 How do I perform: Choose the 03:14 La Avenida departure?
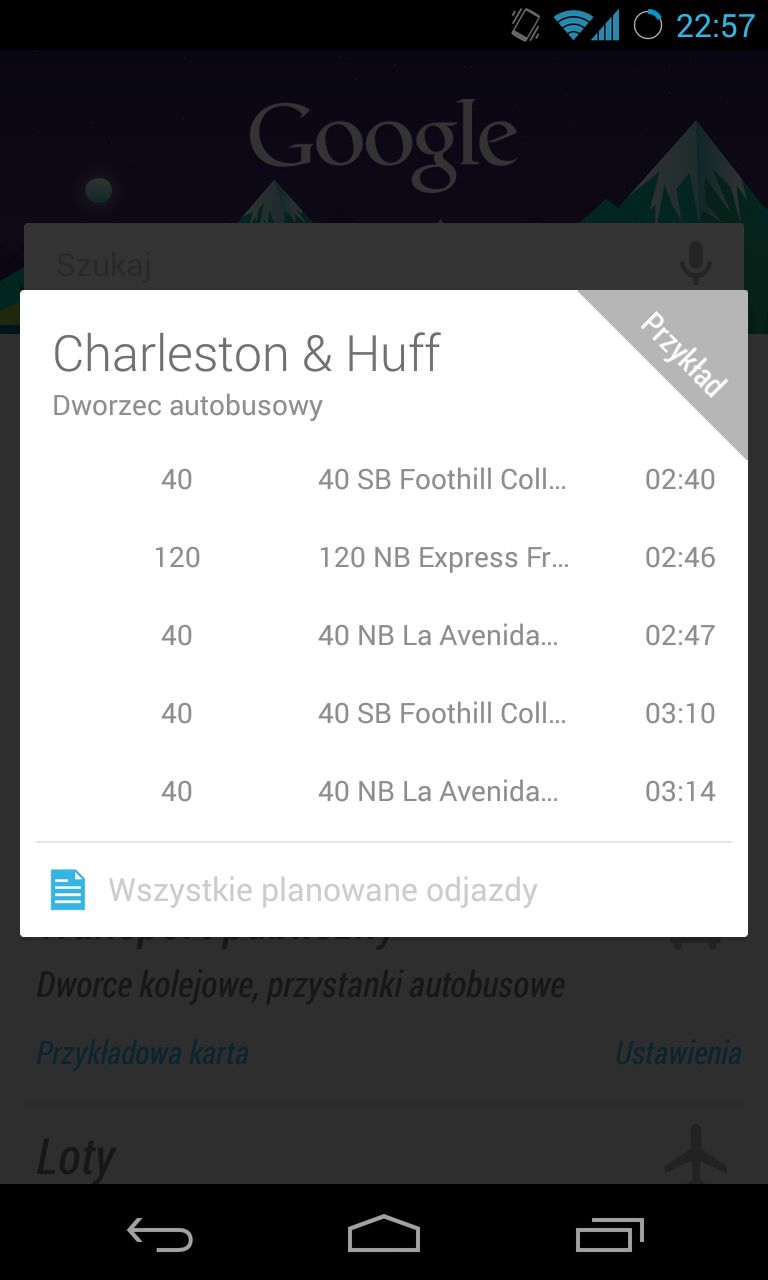coord(384,791)
